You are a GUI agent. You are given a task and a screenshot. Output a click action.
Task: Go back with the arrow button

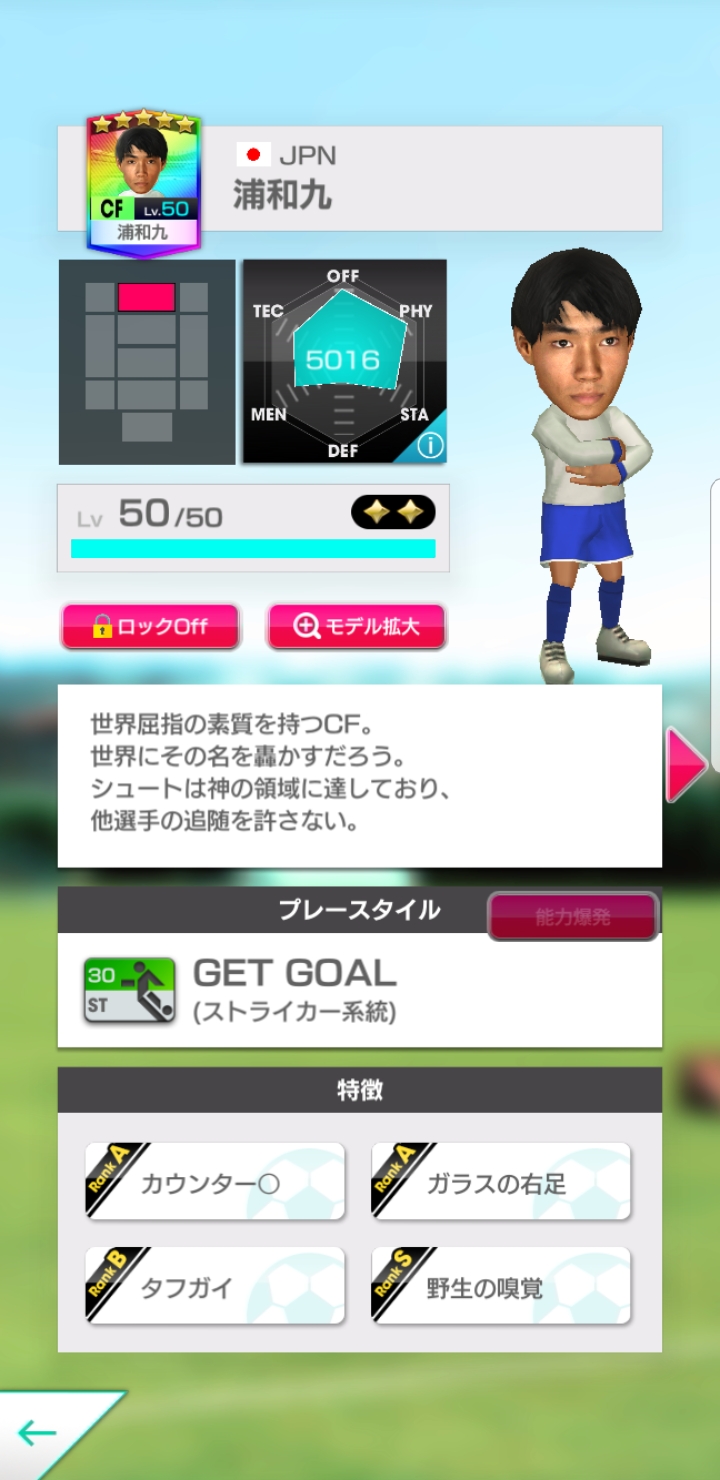(40, 1434)
